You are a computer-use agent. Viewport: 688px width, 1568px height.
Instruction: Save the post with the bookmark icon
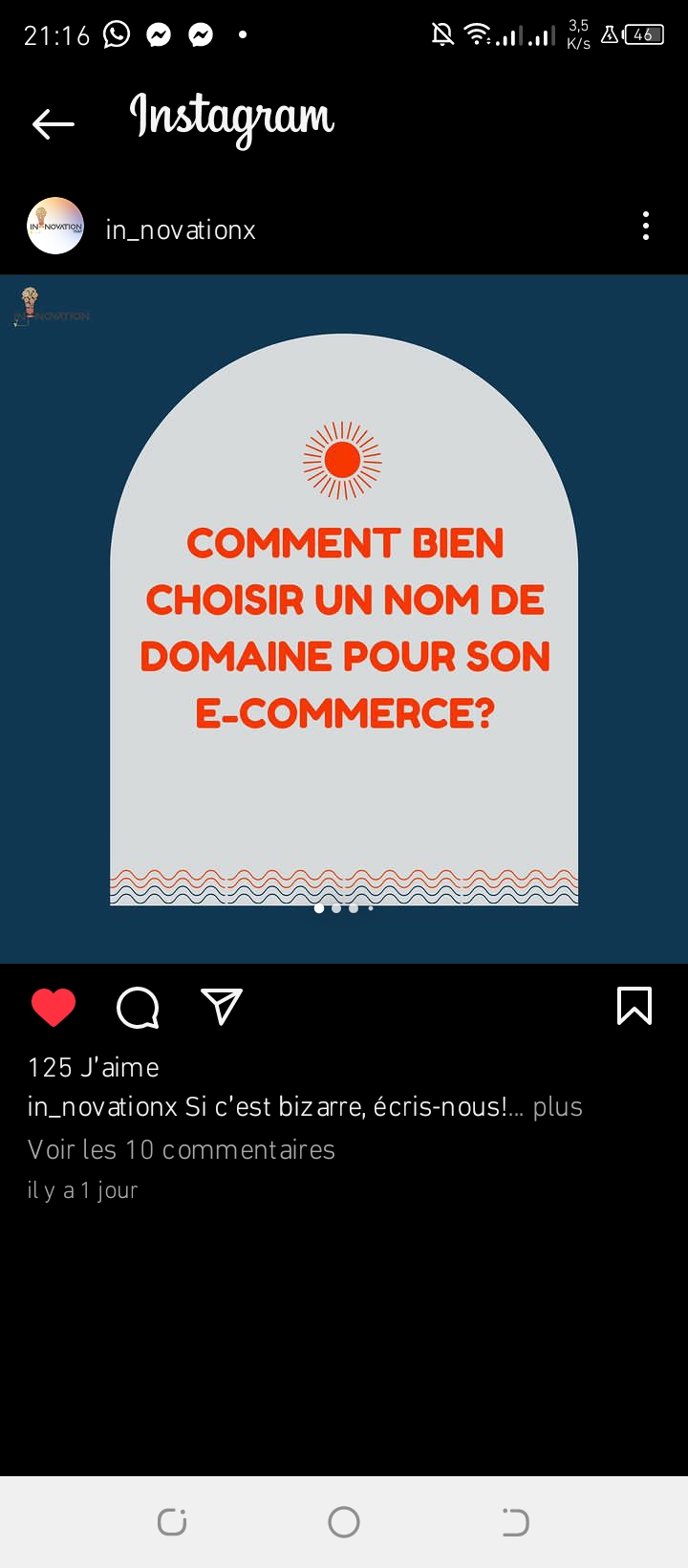coord(634,1007)
